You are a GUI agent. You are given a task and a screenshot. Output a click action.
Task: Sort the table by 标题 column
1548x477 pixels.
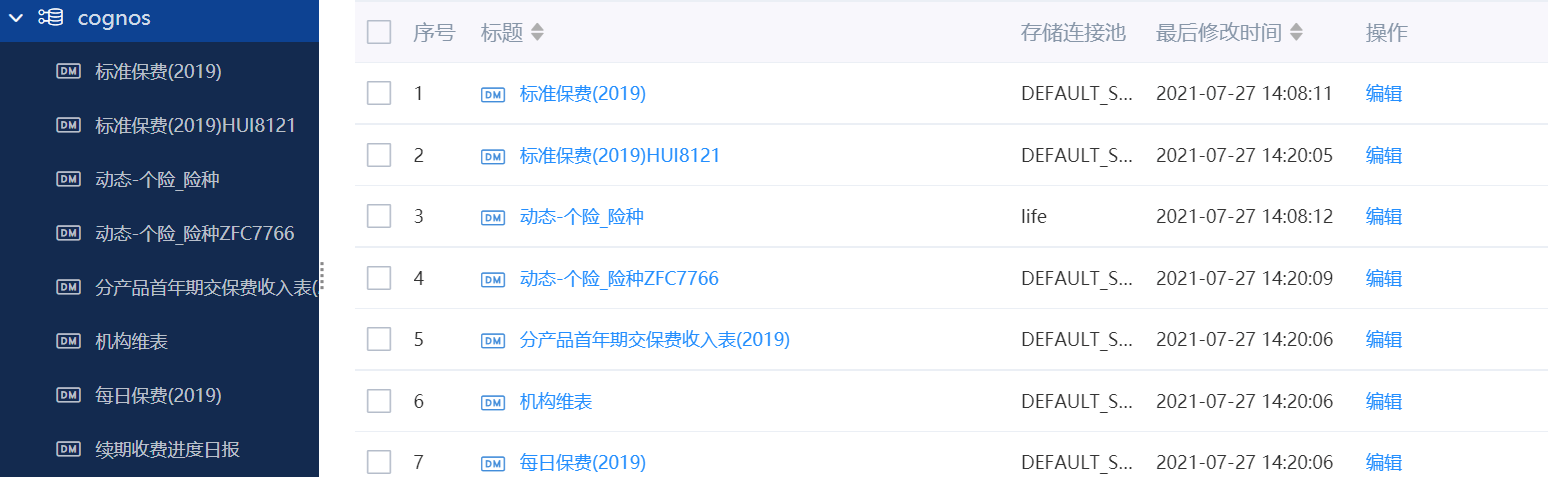point(537,32)
